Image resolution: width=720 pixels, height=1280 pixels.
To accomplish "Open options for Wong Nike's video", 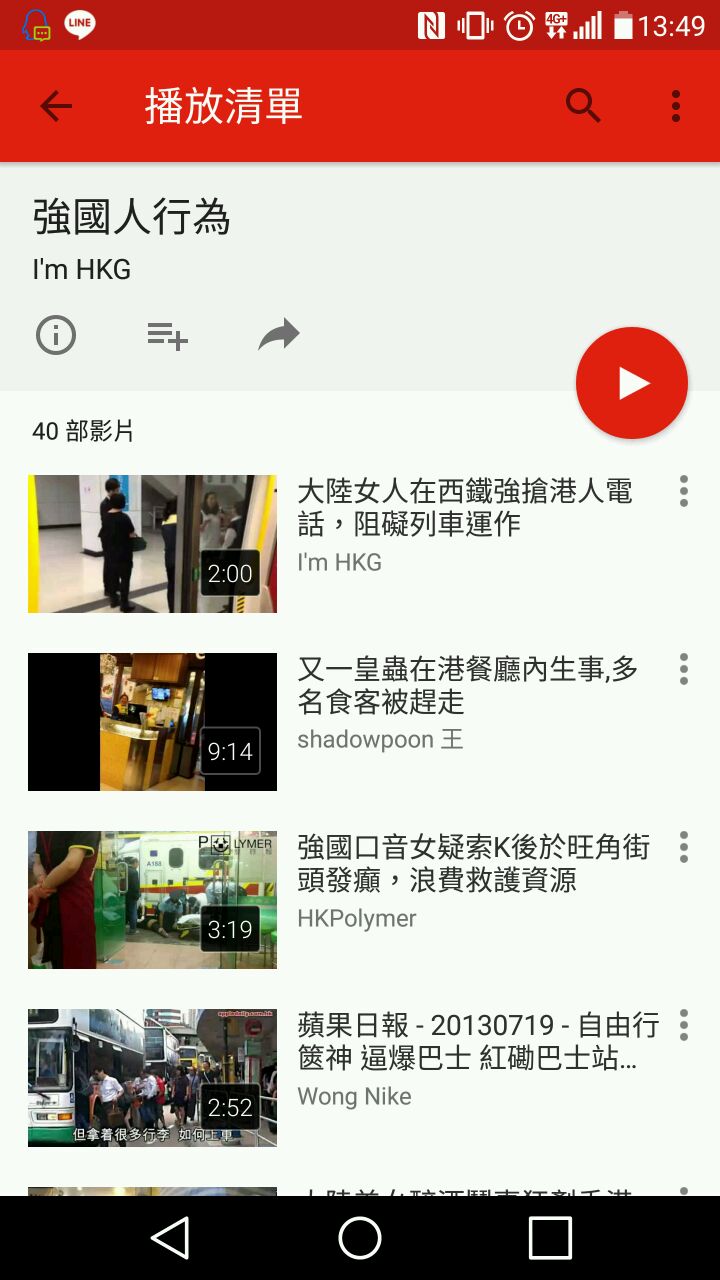I will (684, 1025).
